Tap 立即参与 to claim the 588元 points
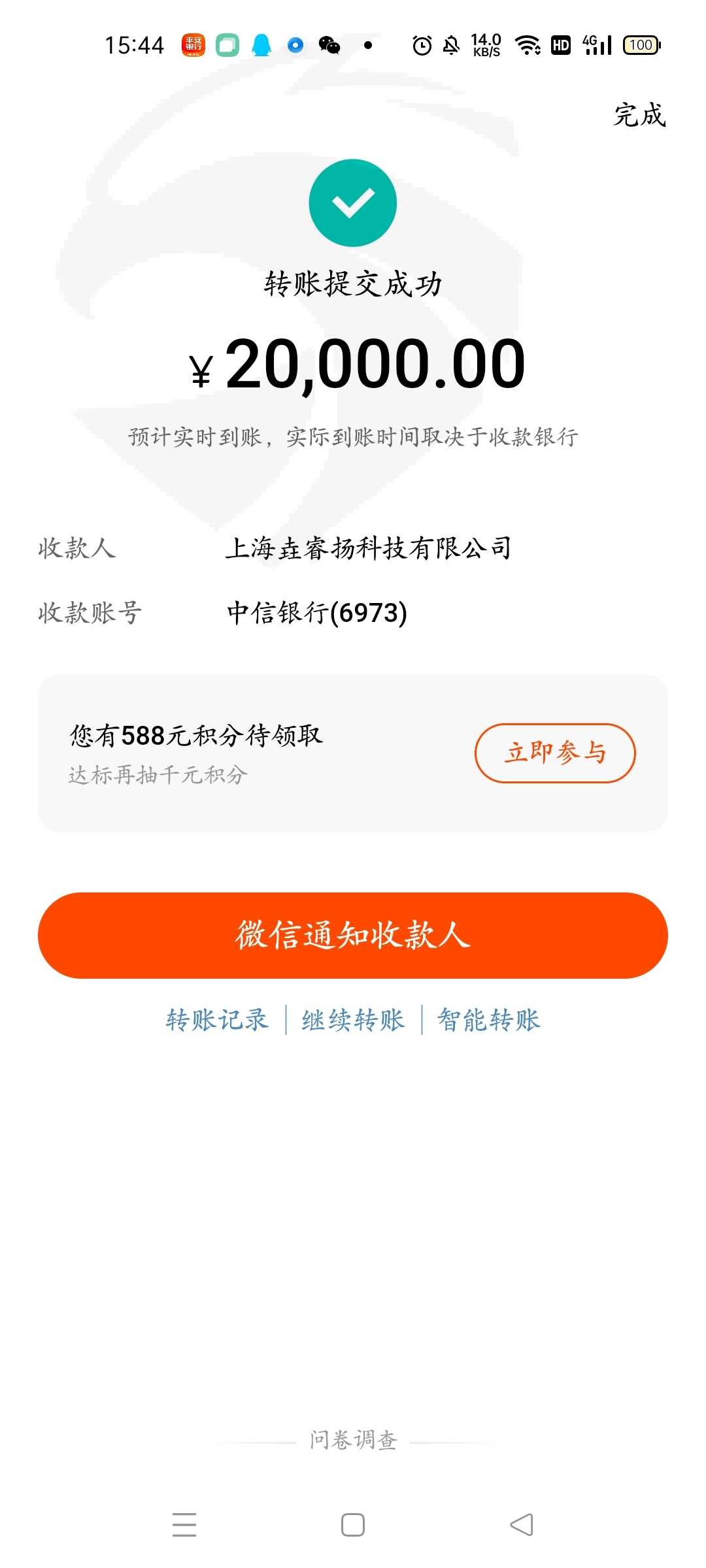 click(555, 753)
